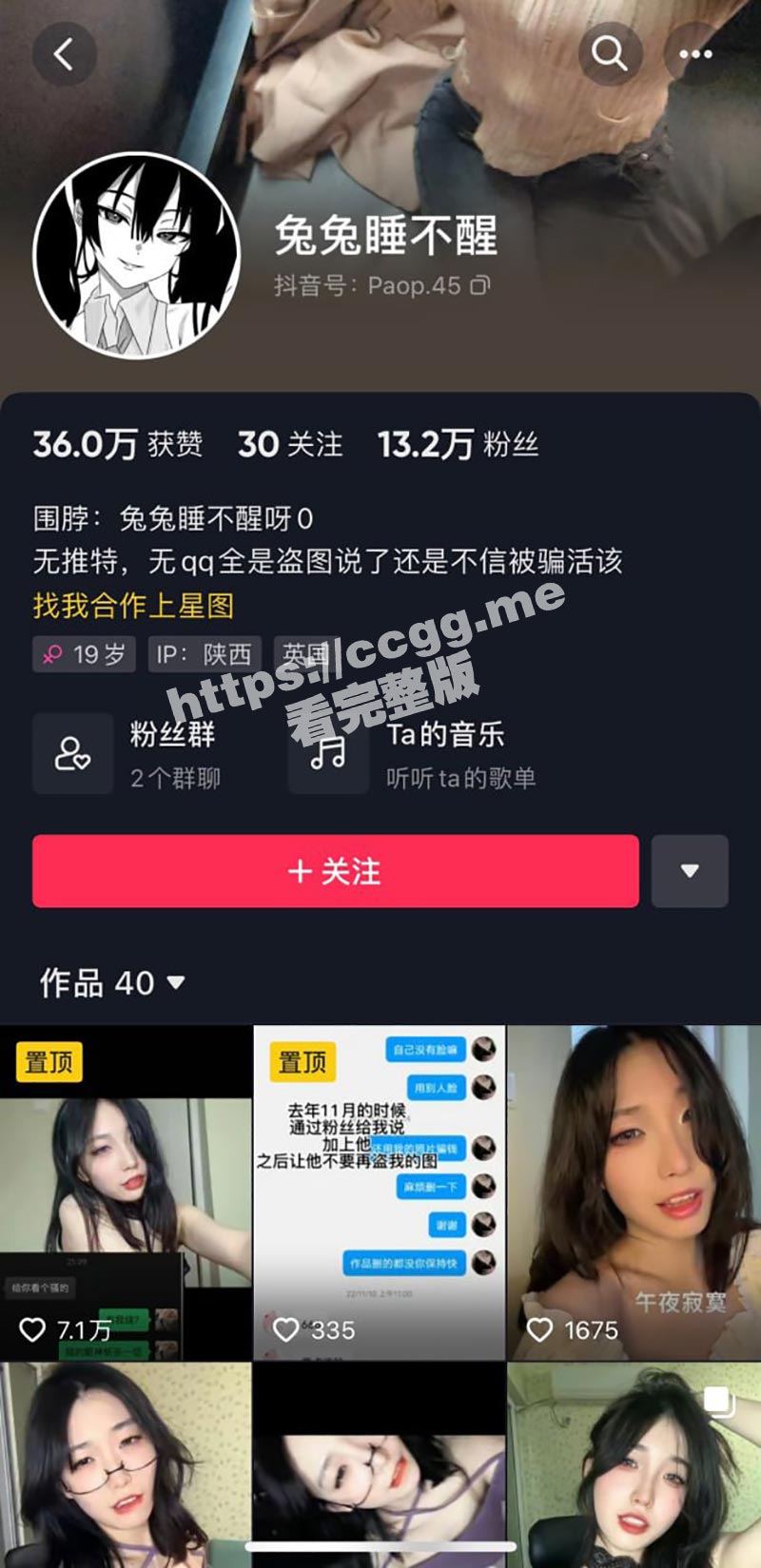View the 30 关注 following list
Image resolution: width=761 pixels, height=1568 pixels.
290,444
